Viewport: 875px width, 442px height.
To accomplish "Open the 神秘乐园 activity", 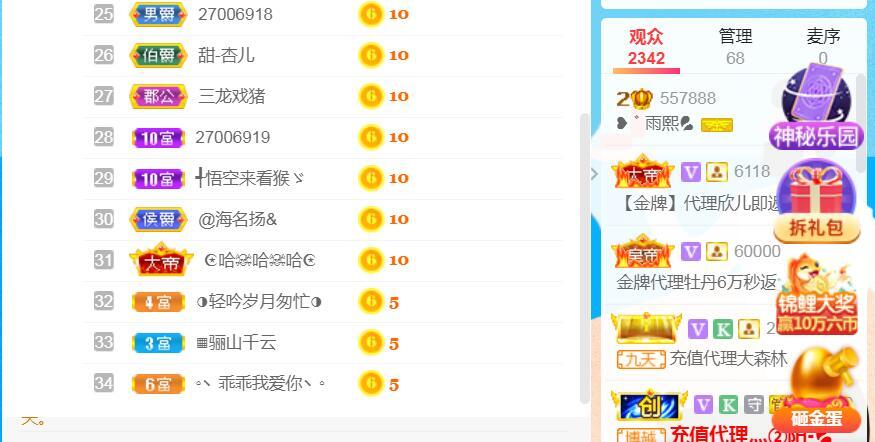I will click(817, 106).
